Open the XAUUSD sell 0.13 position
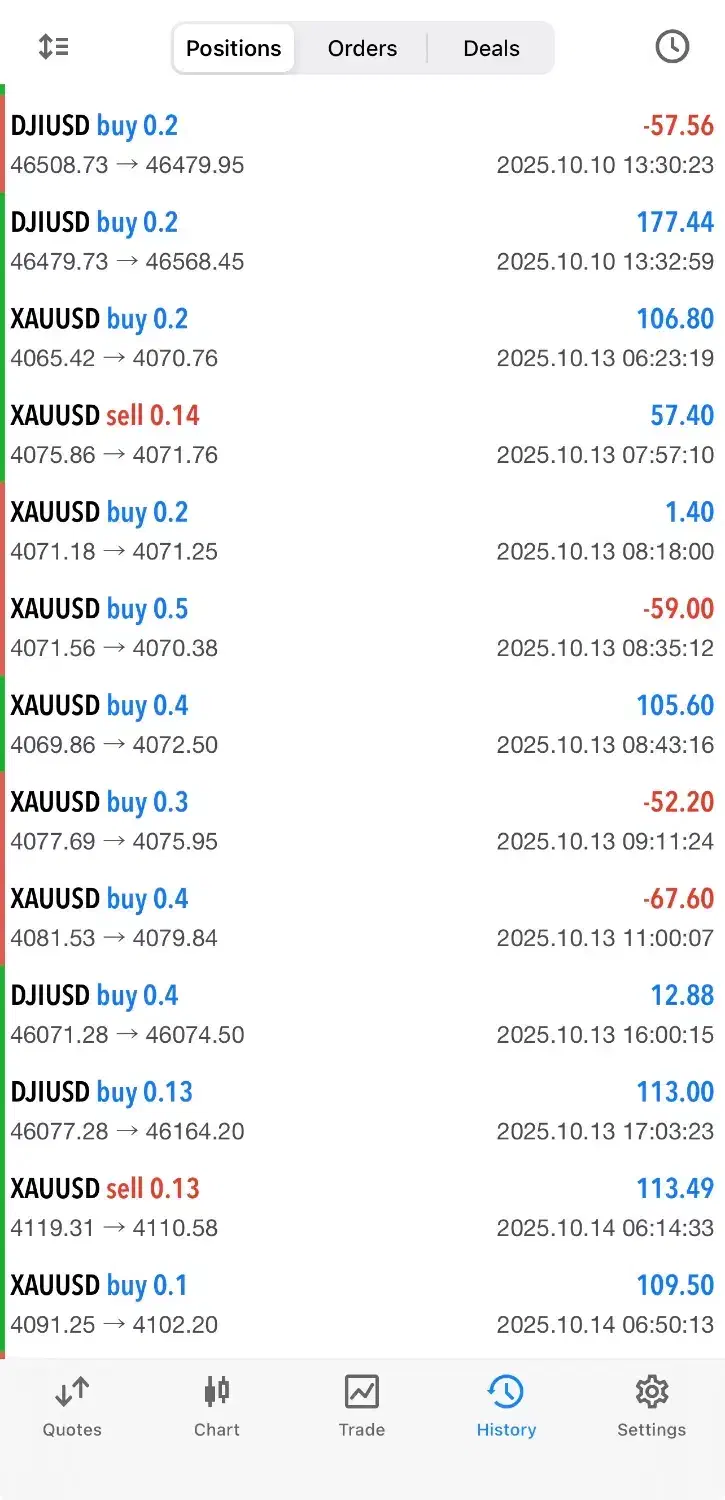The width and height of the screenshot is (725, 1500). [362, 1207]
